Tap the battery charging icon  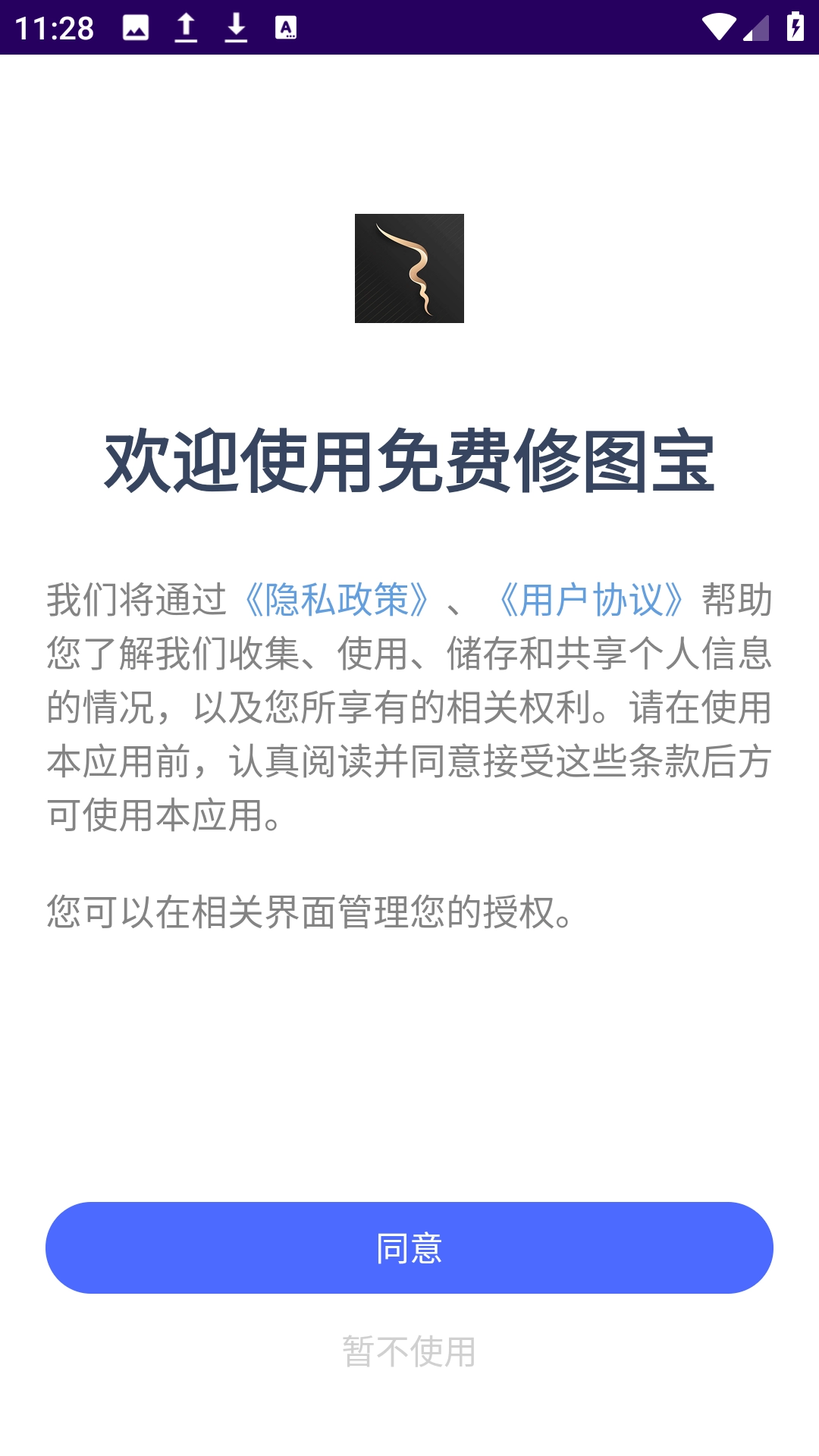click(x=795, y=27)
